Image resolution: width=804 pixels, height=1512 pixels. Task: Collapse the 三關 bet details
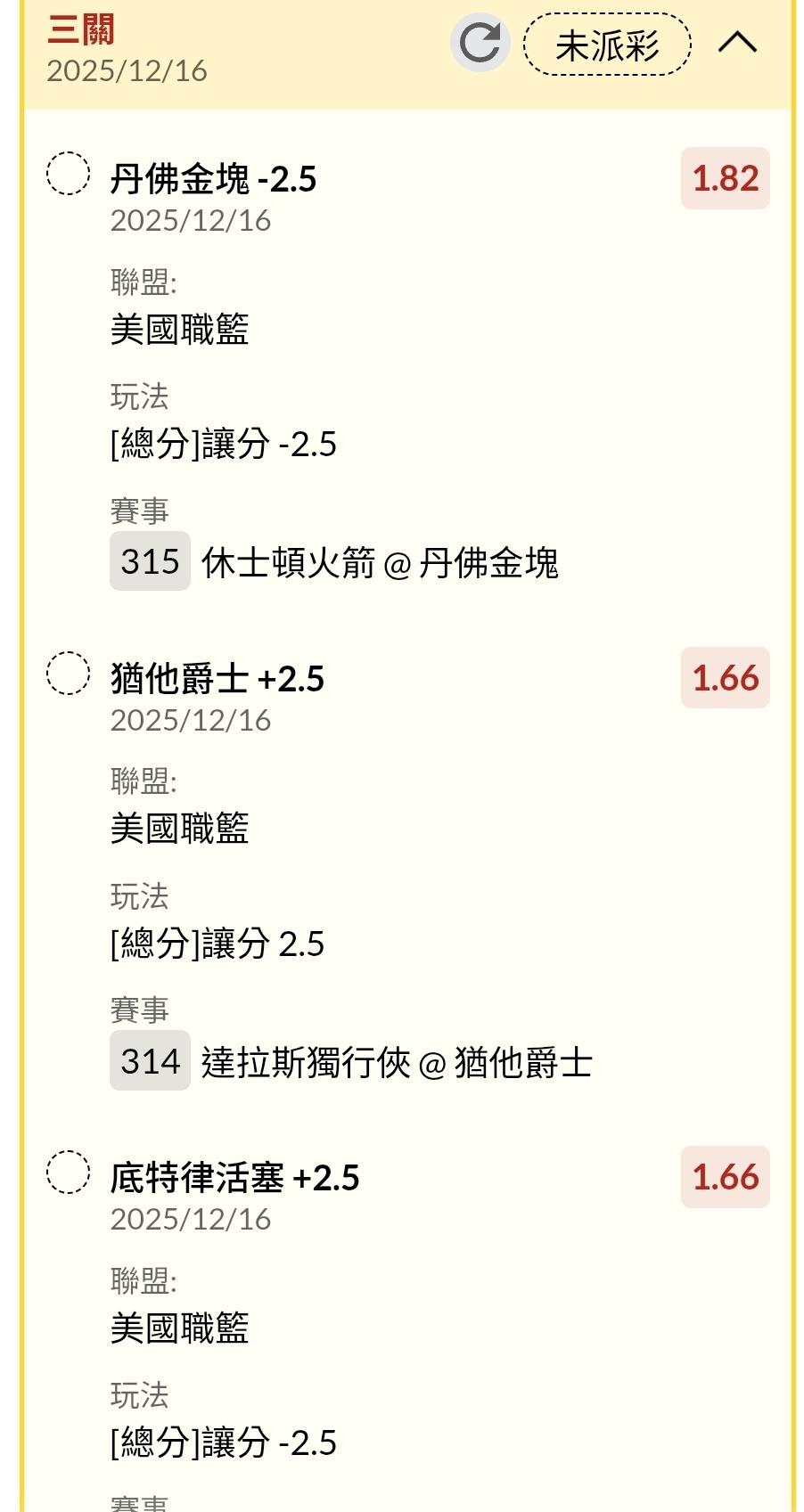737,43
